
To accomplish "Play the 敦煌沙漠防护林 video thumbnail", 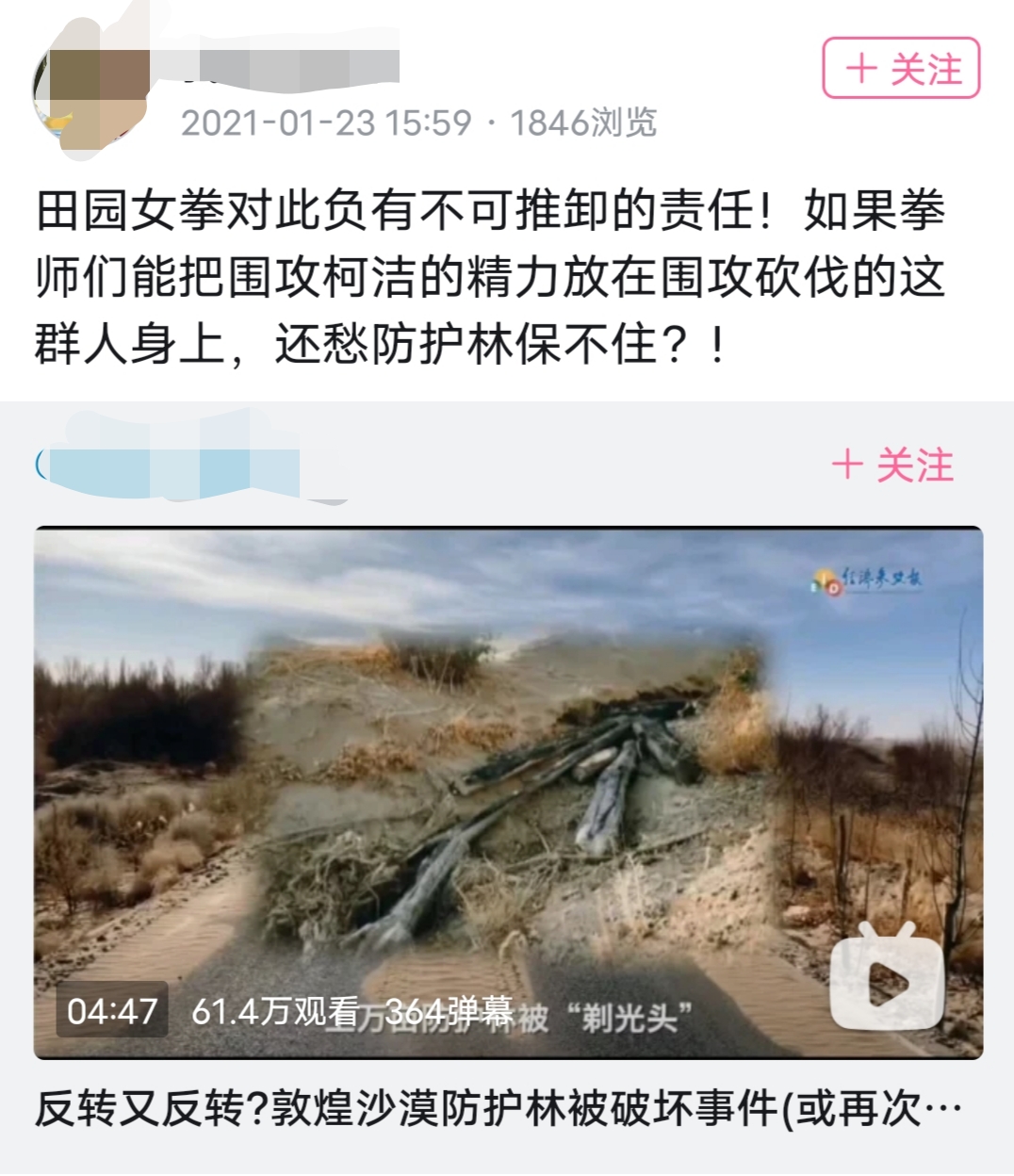I will [508, 792].
